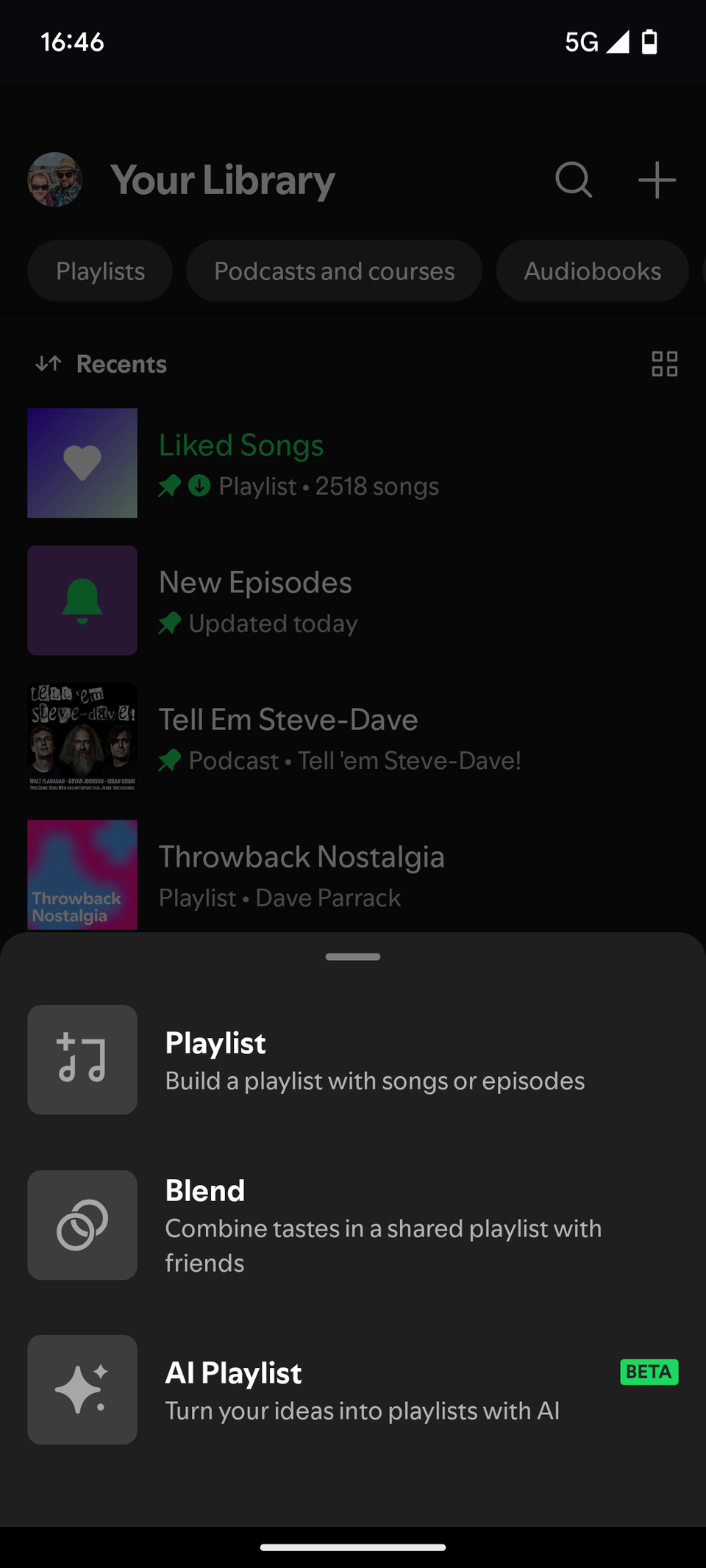The image size is (706, 1568).
Task: Toggle the Playlists filter chip
Action: coord(99,271)
